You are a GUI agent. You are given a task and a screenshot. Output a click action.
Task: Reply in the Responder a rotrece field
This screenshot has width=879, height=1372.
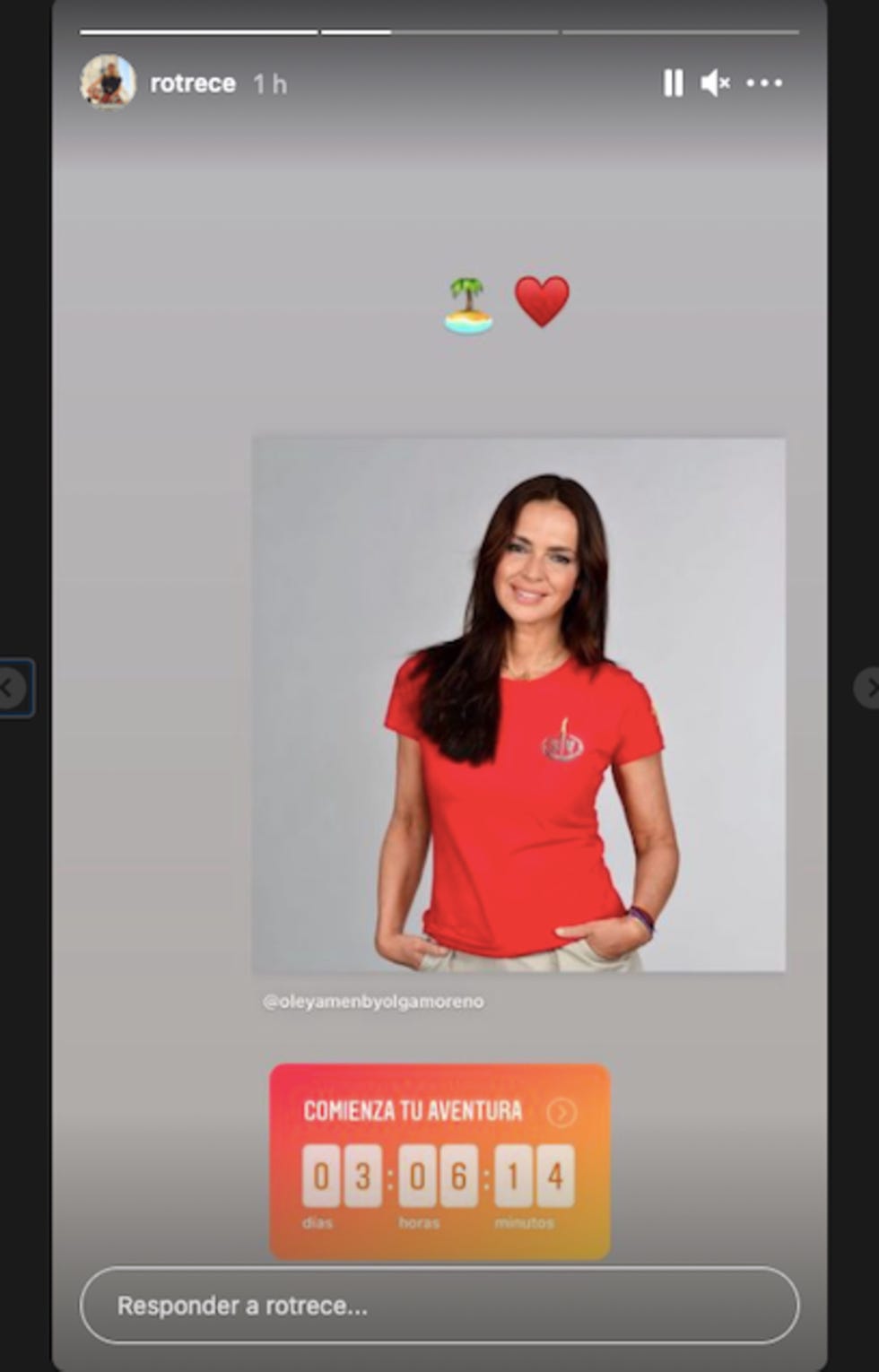(x=439, y=1305)
